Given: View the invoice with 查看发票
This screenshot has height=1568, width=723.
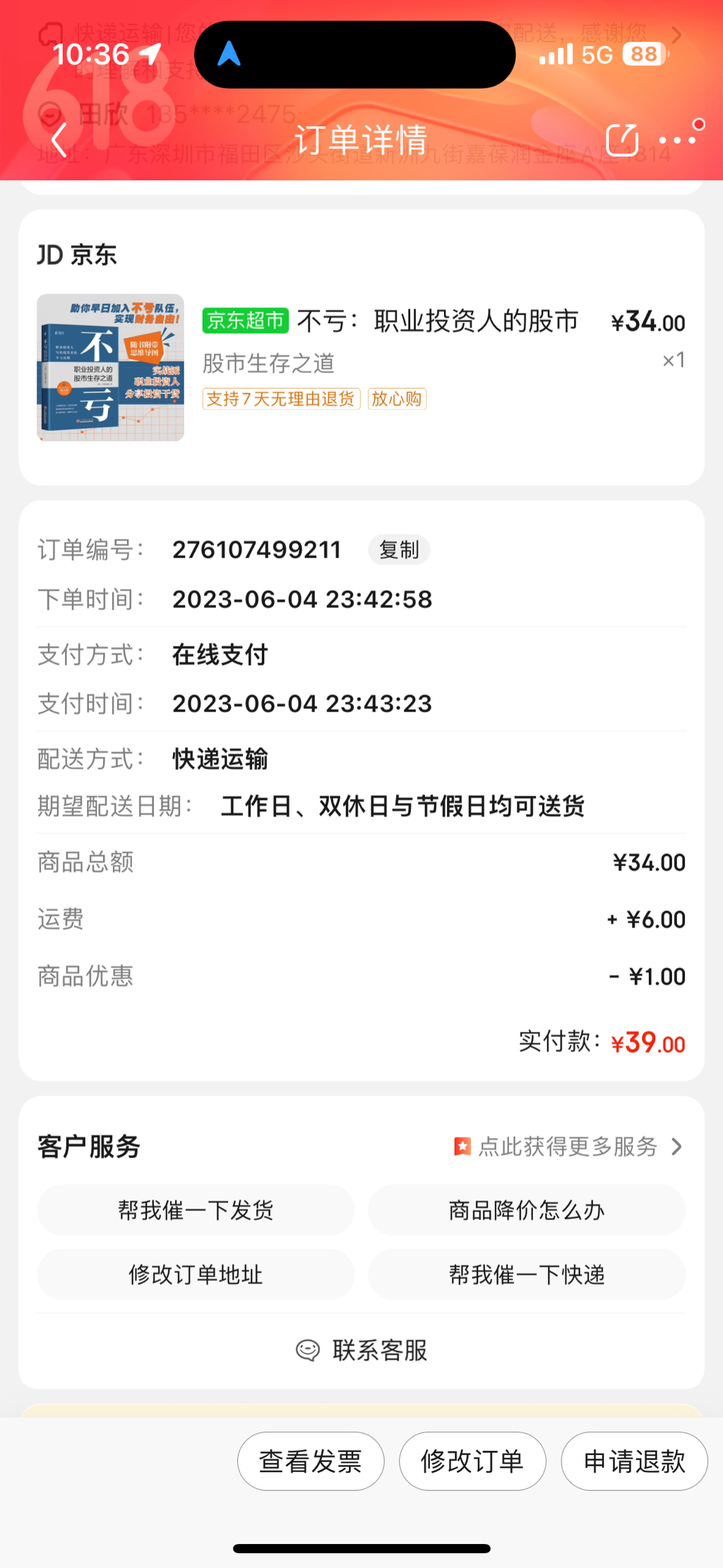Looking at the screenshot, I should 311,1461.
